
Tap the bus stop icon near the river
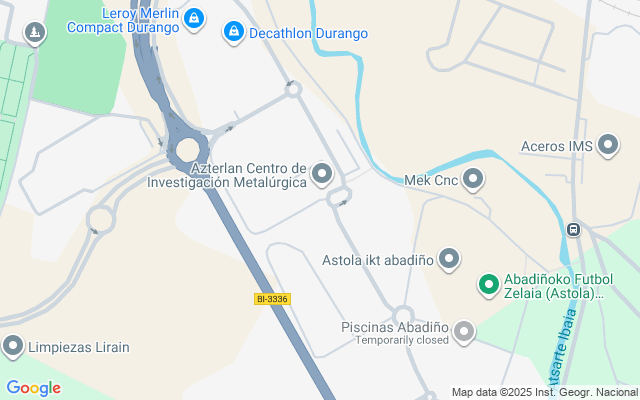coord(574,229)
